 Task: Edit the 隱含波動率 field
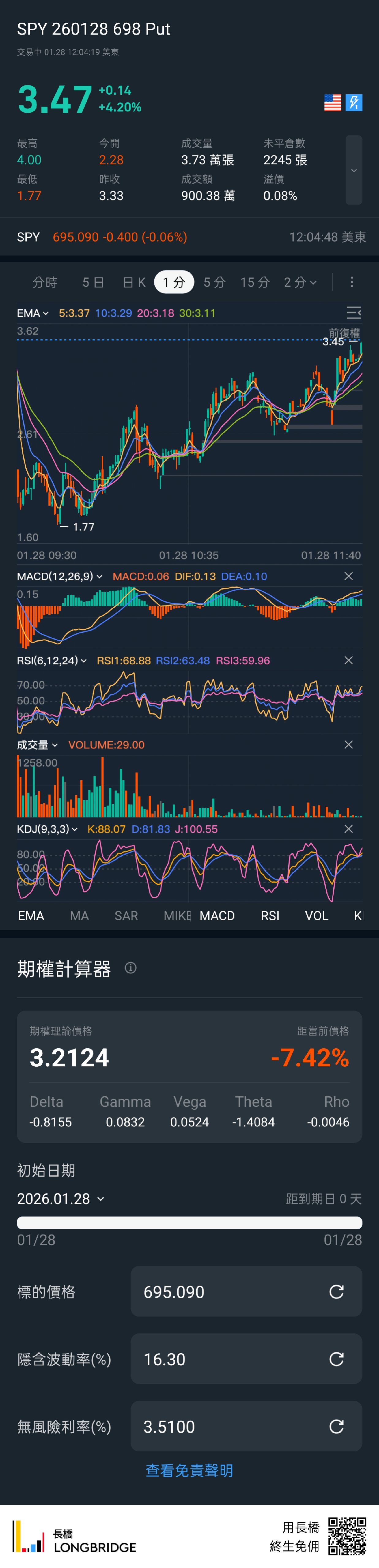point(232,1359)
